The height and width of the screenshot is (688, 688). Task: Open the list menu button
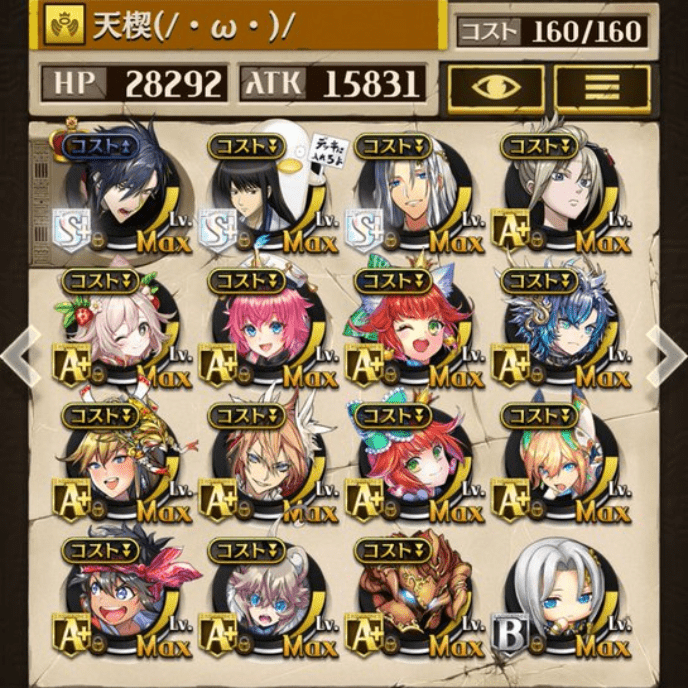tap(603, 88)
